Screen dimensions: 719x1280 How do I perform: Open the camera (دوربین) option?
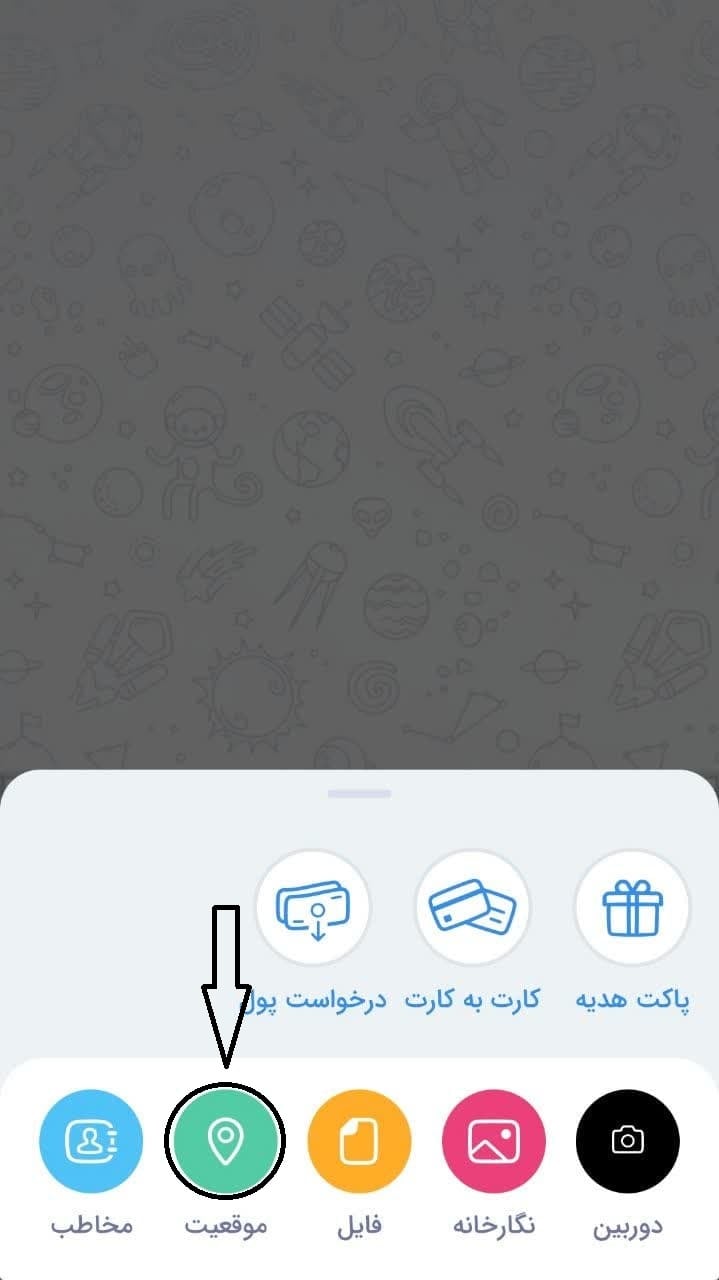pyautogui.click(x=627, y=1141)
